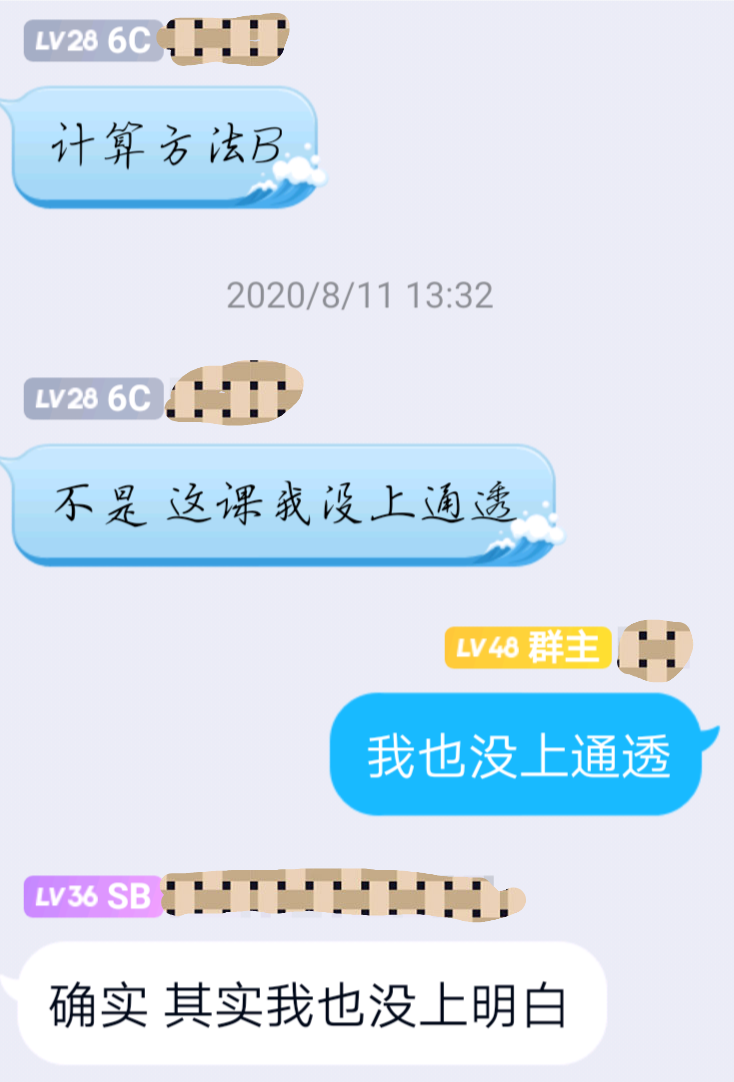Image resolution: width=734 pixels, height=1082 pixels.
Task: Tap the LV28 6C badge above 计算方法B
Action: point(92,40)
